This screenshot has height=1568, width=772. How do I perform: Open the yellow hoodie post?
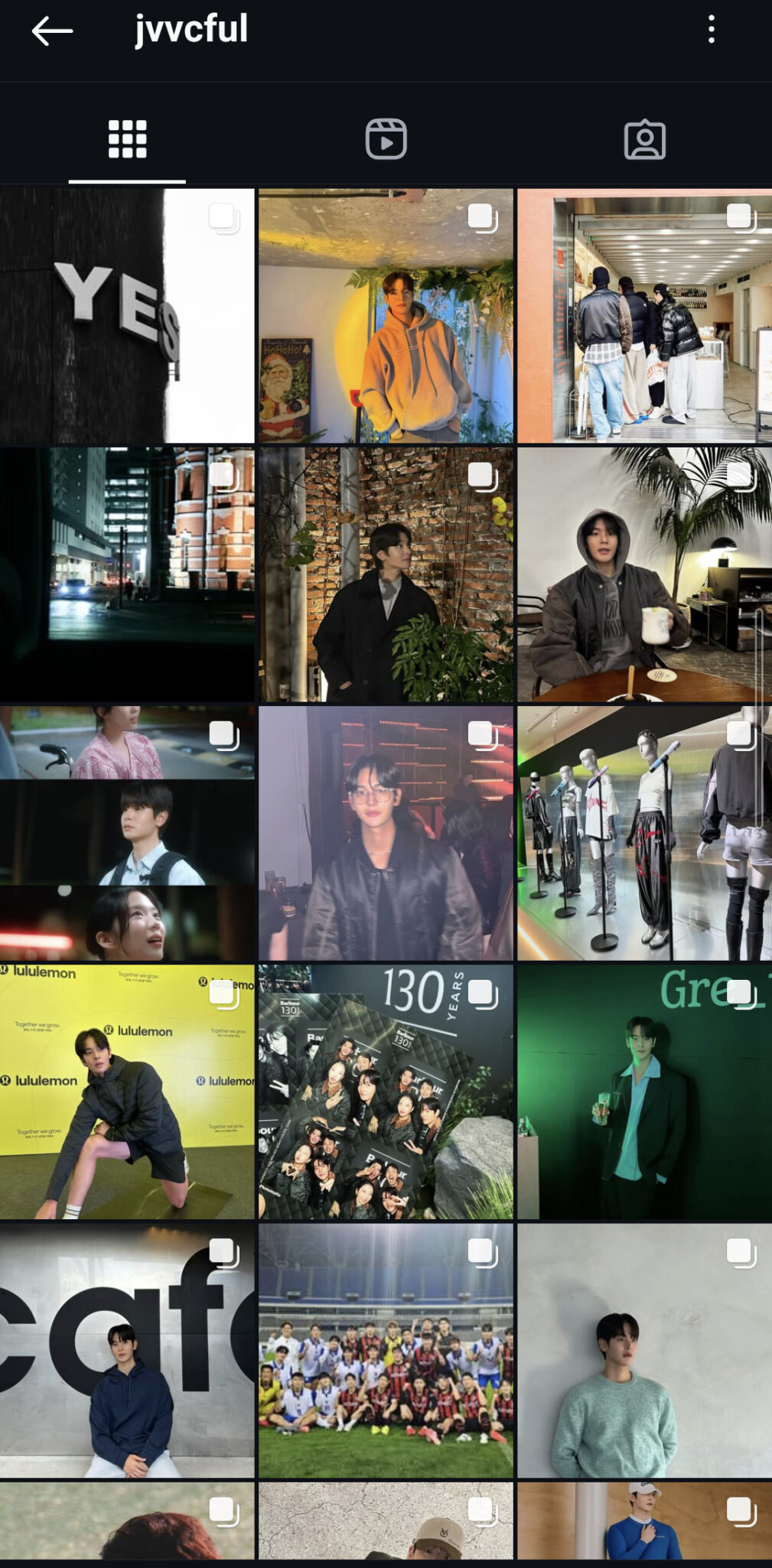[386, 316]
